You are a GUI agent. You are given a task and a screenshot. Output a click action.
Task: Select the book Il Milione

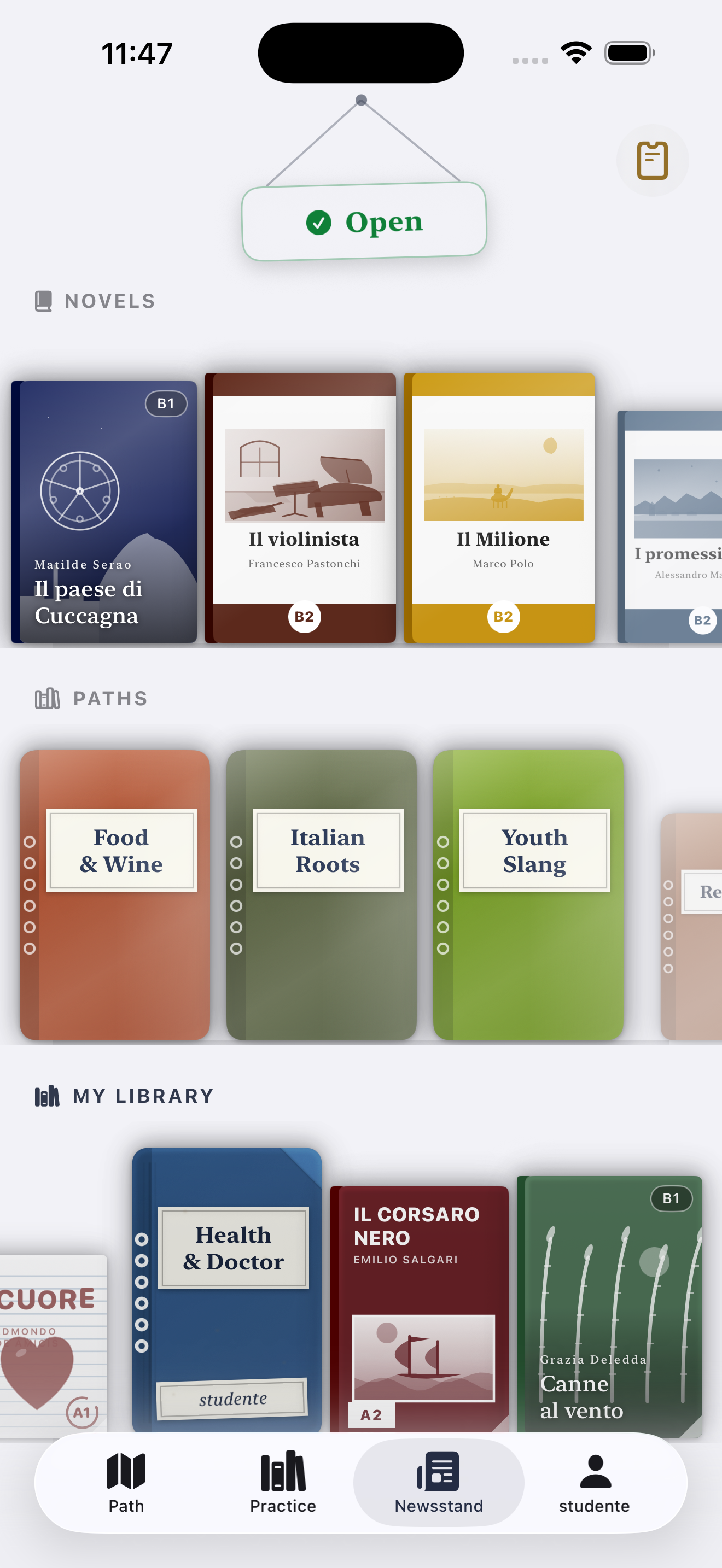(x=500, y=508)
